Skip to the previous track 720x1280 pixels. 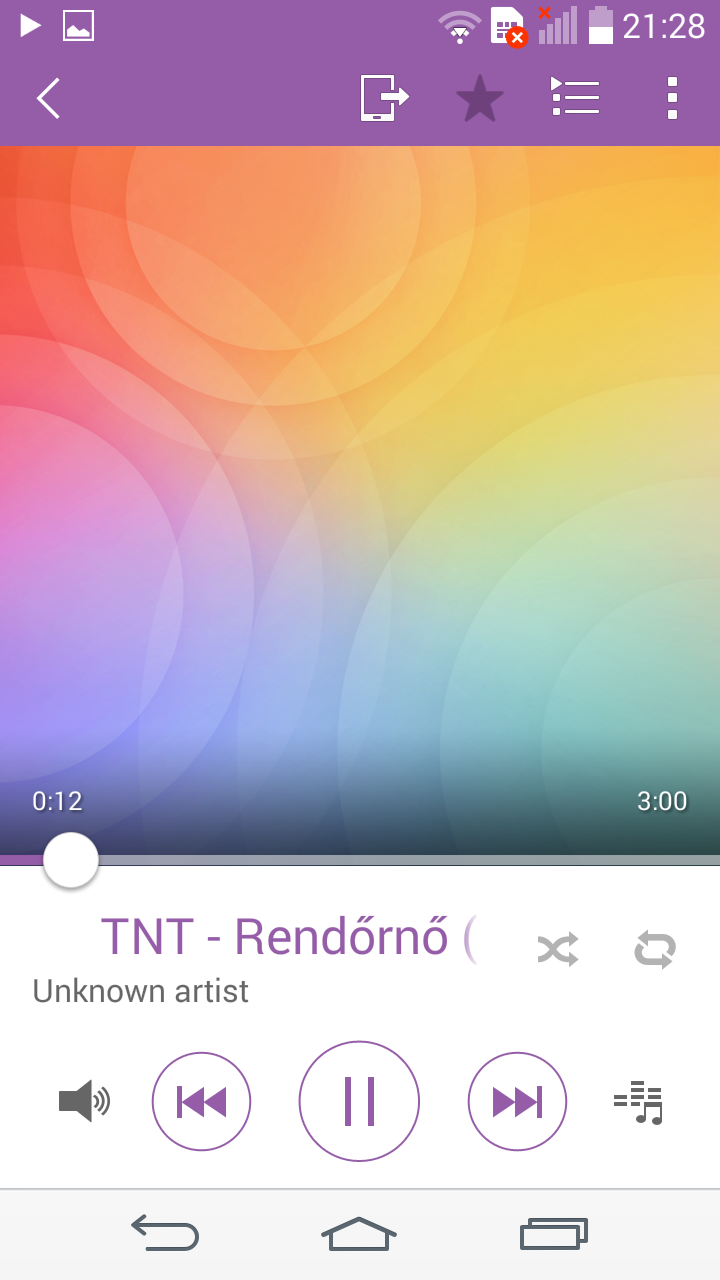click(x=201, y=1101)
